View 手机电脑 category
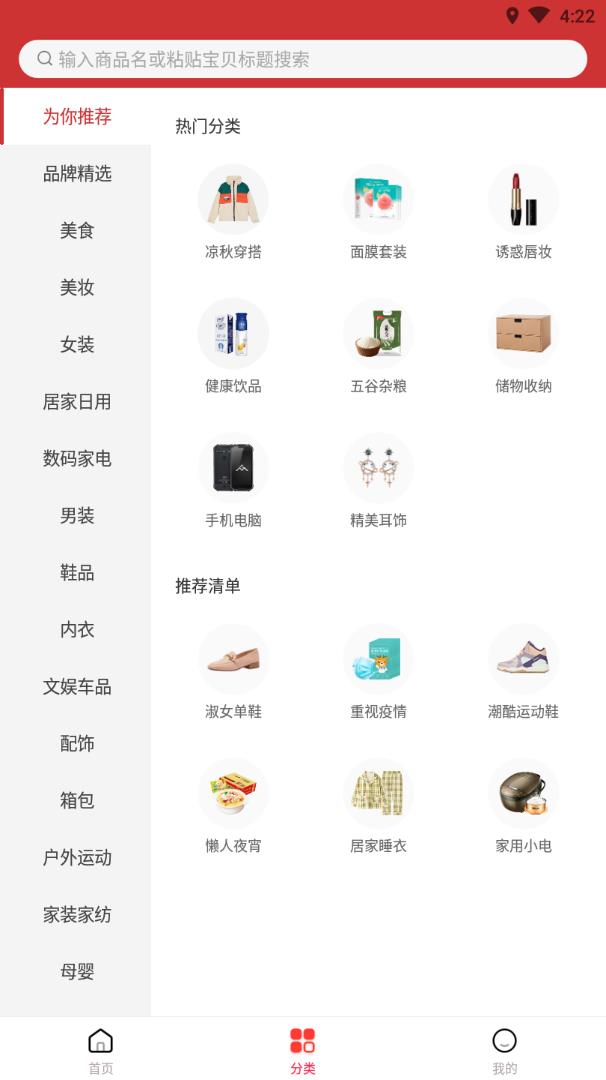606x1080 pixels. tap(233, 480)
